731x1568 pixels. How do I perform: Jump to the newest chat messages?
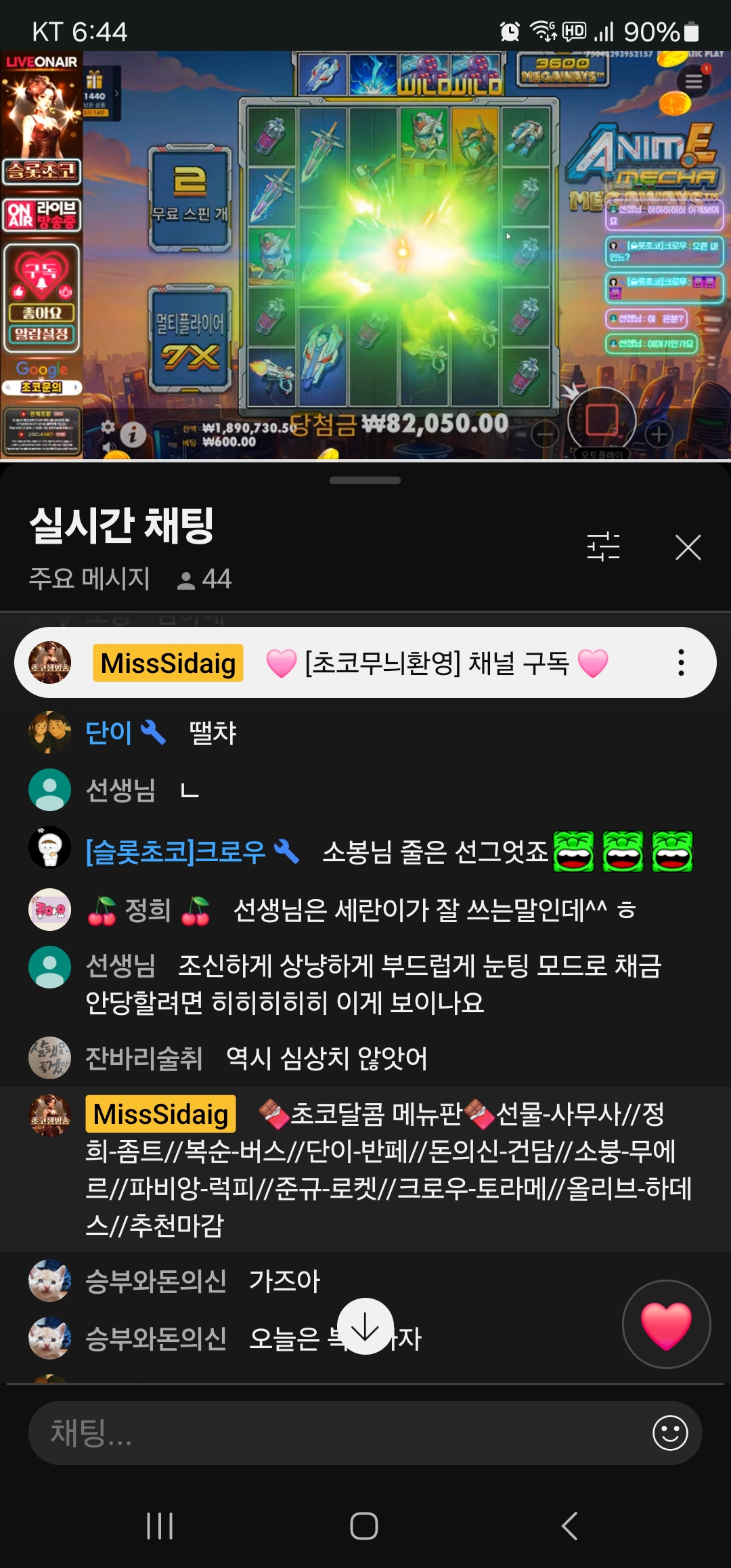pos(365,1326)
